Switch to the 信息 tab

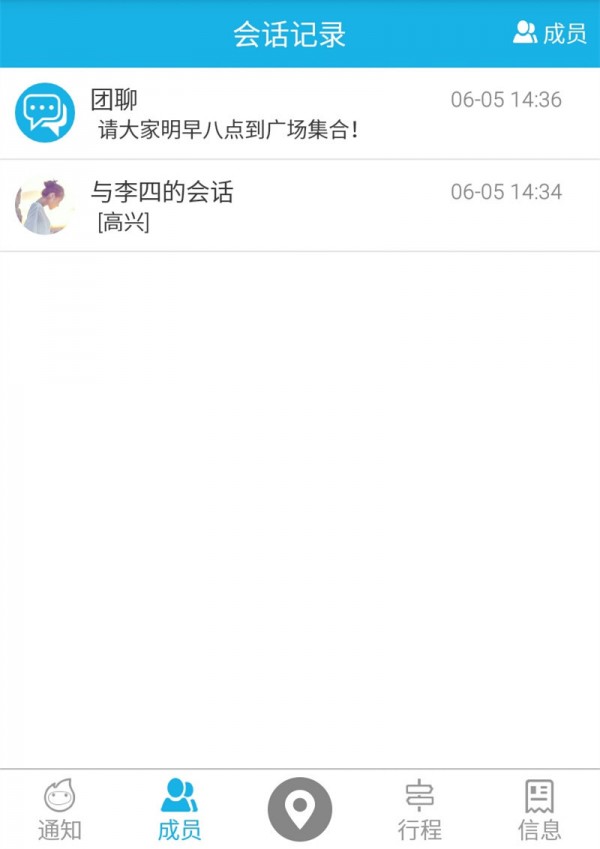pos(540,810)
